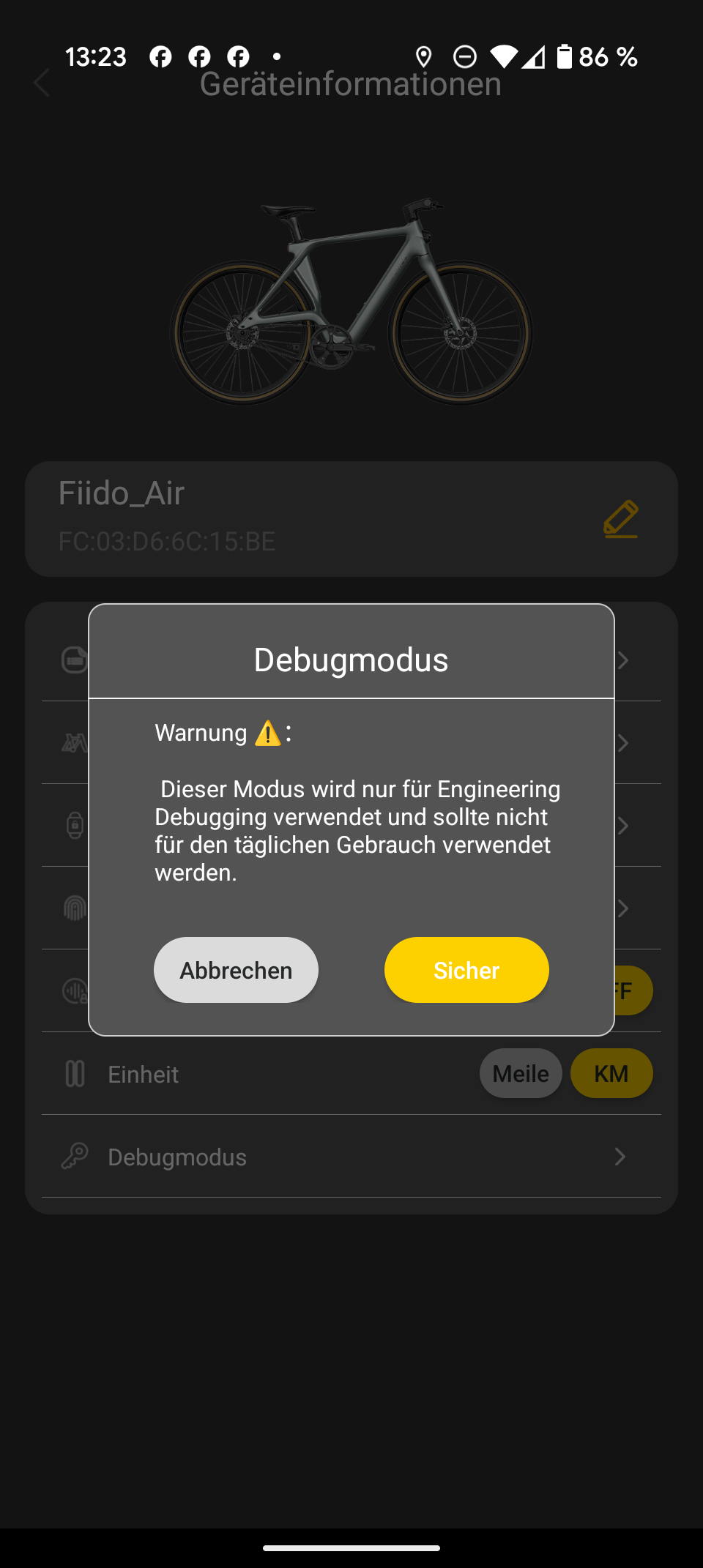Edit the Fiido_Air device name
The width and height of the screenshot is (703, 1568).
(620, 519)
